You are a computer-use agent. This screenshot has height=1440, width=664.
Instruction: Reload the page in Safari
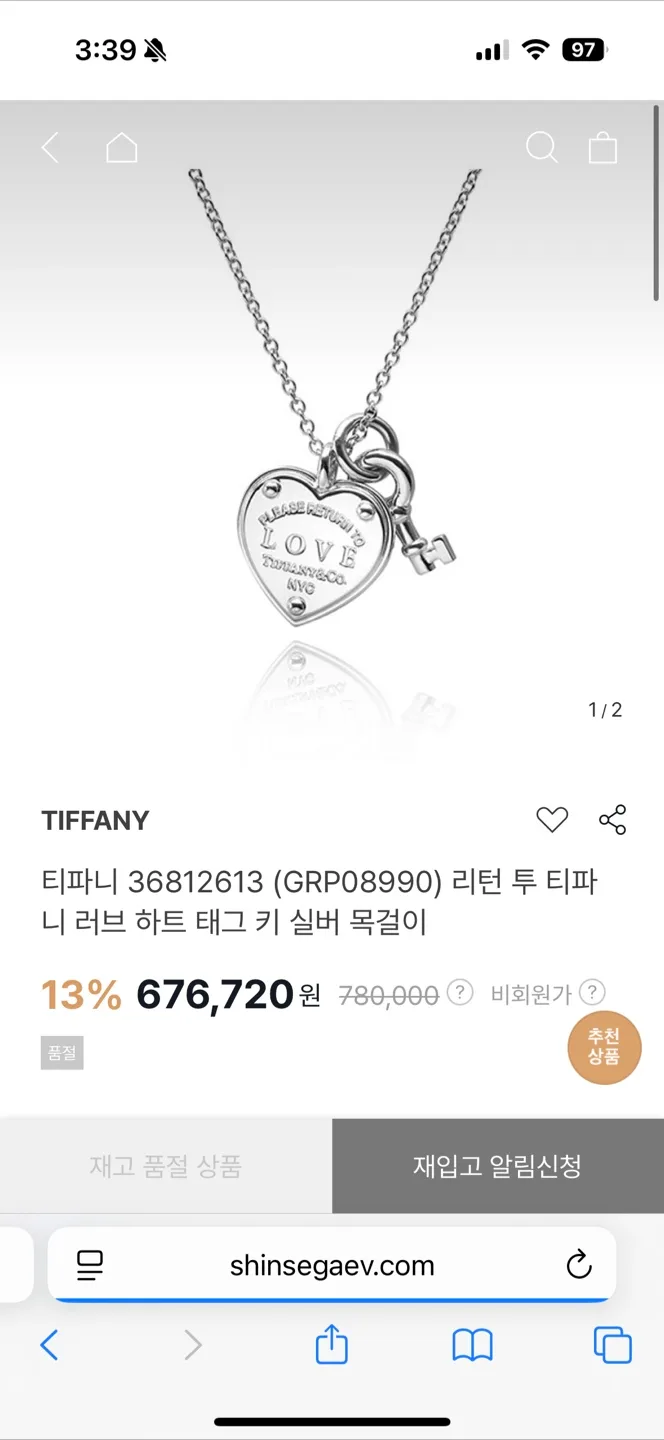579,1265
